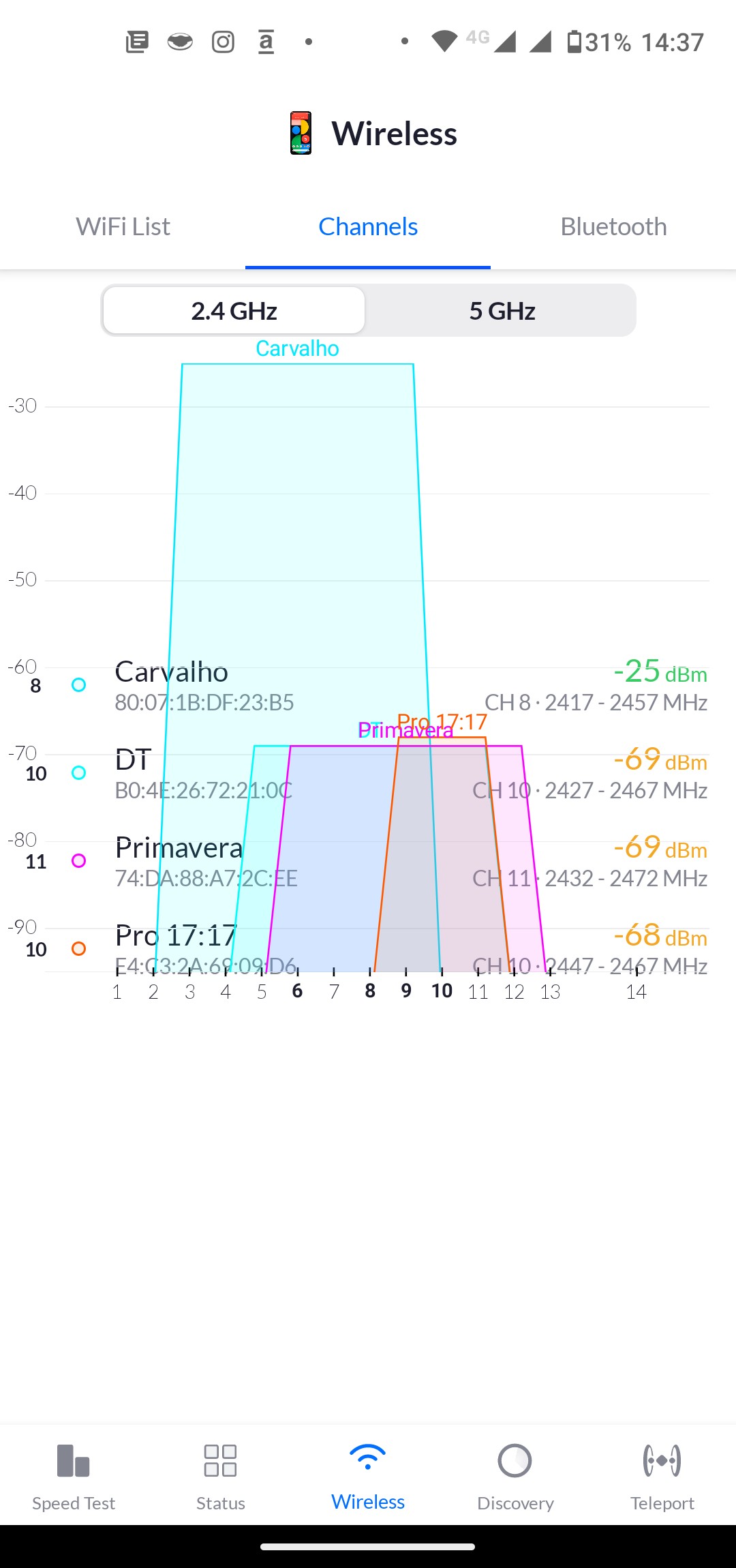The height and width of the screenshot is (1568, 736).
Task: Switch to the WiFi List tab
Action: pyautogui.click(x=123, y=227)
